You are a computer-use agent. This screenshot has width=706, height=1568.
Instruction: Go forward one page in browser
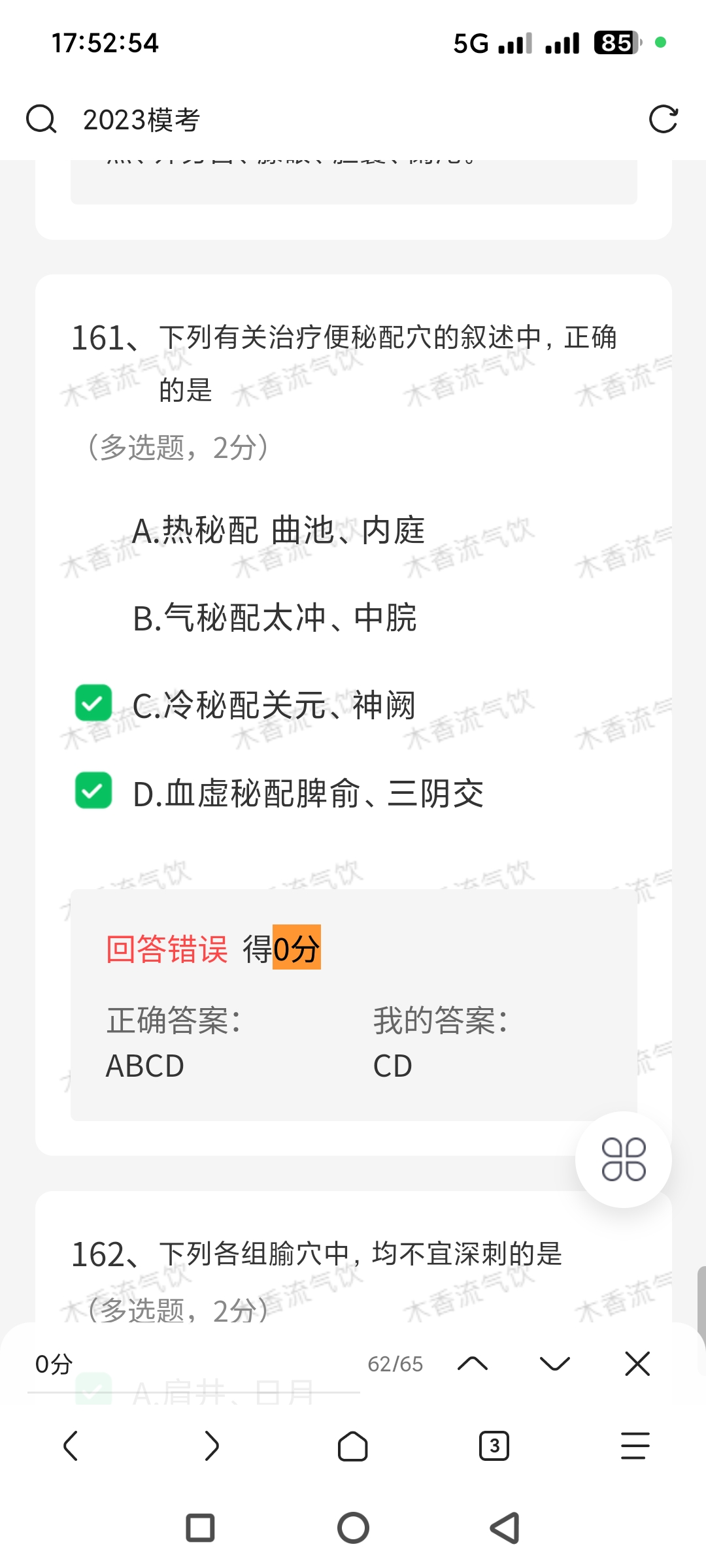point(212,1445)
